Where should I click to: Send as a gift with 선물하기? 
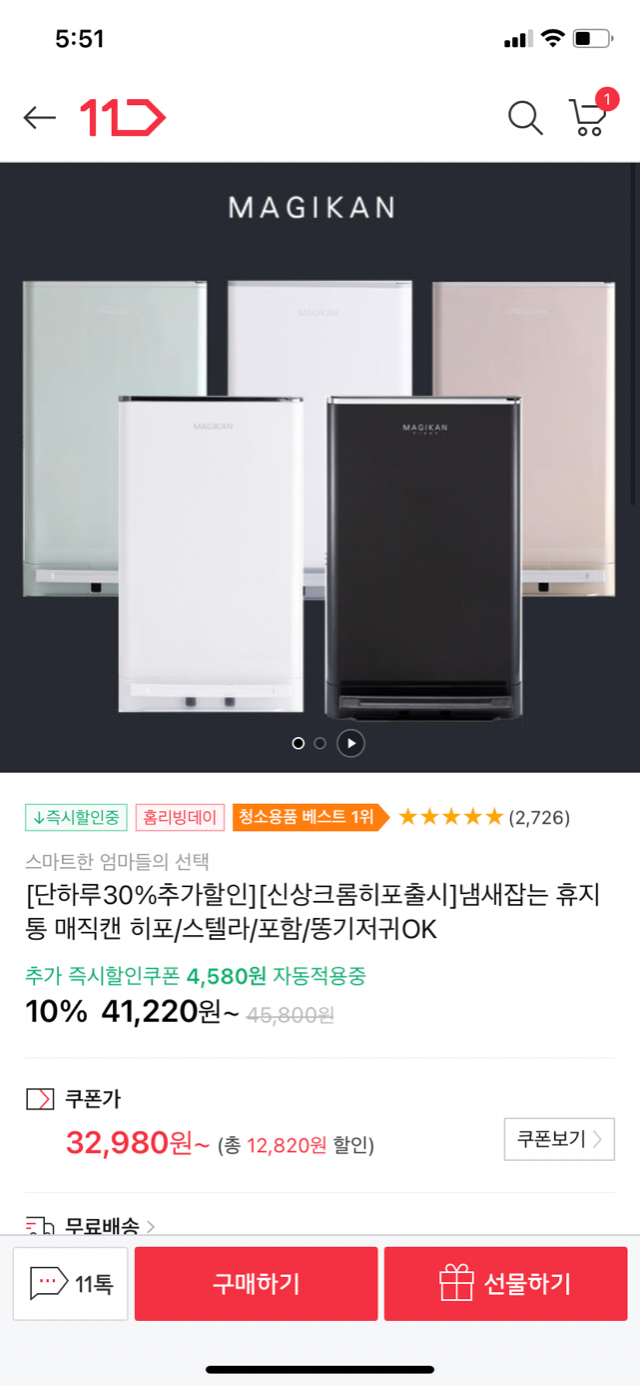coord(505,1283)
